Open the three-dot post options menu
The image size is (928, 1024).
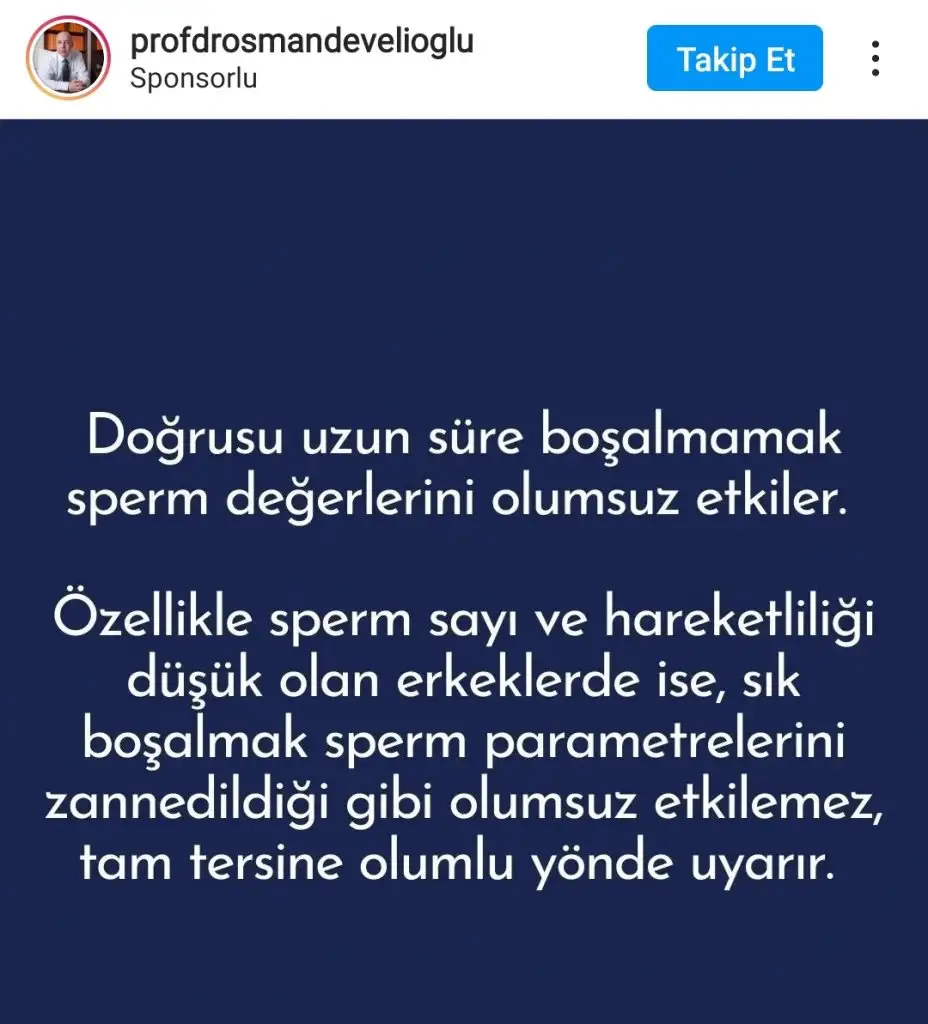pyautogui.click(x=875, y=59)
